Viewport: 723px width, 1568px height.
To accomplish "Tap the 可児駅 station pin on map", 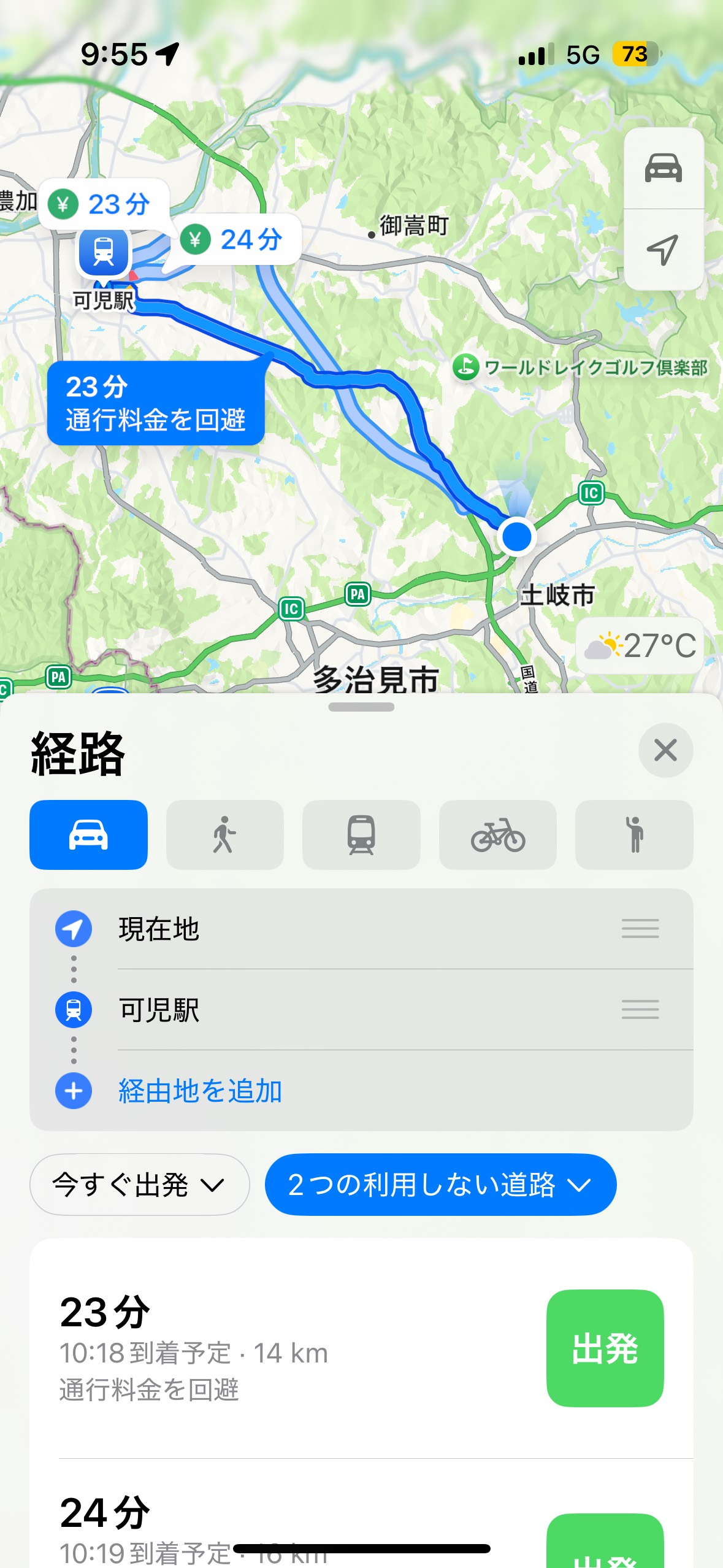I will point(103,252).
